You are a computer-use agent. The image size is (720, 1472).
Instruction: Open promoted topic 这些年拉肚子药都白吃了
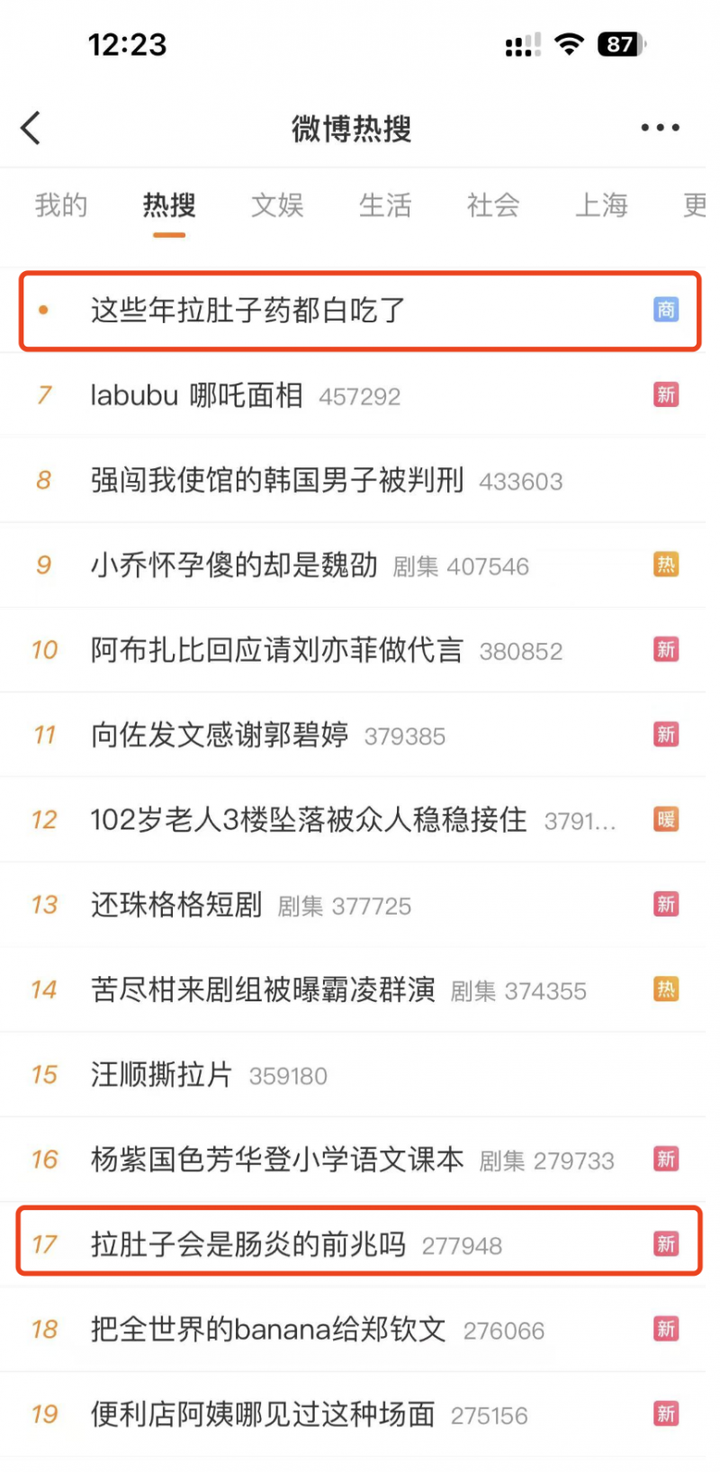tap(248, 311)
